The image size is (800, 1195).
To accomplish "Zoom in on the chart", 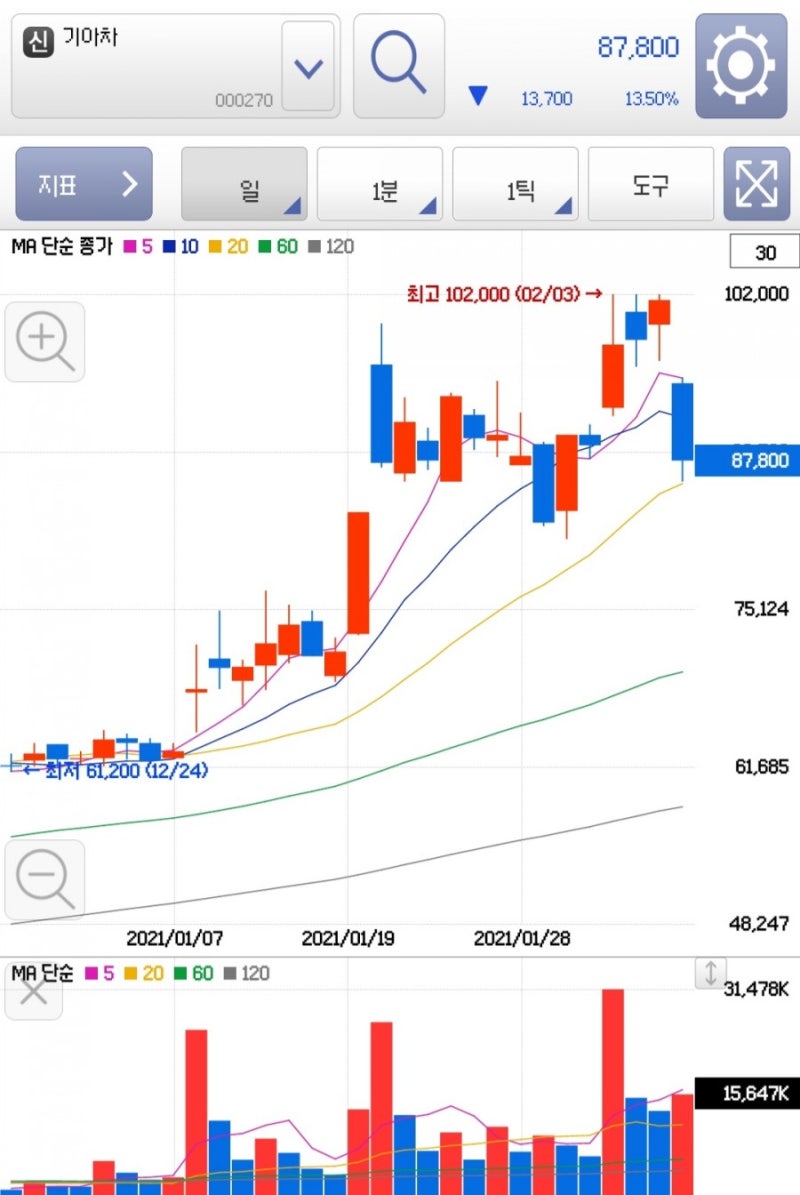I will (45, 342).
